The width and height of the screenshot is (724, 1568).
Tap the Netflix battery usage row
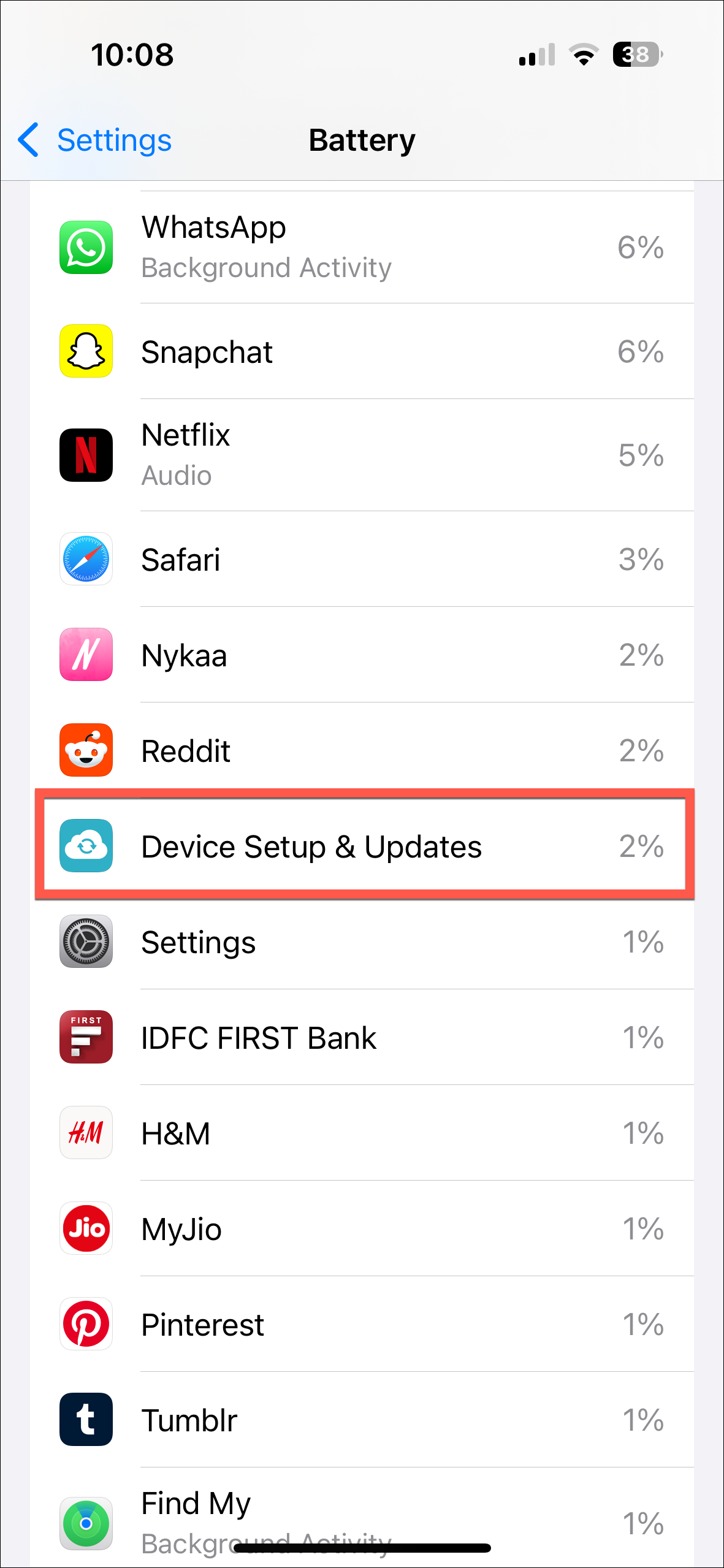362,455
